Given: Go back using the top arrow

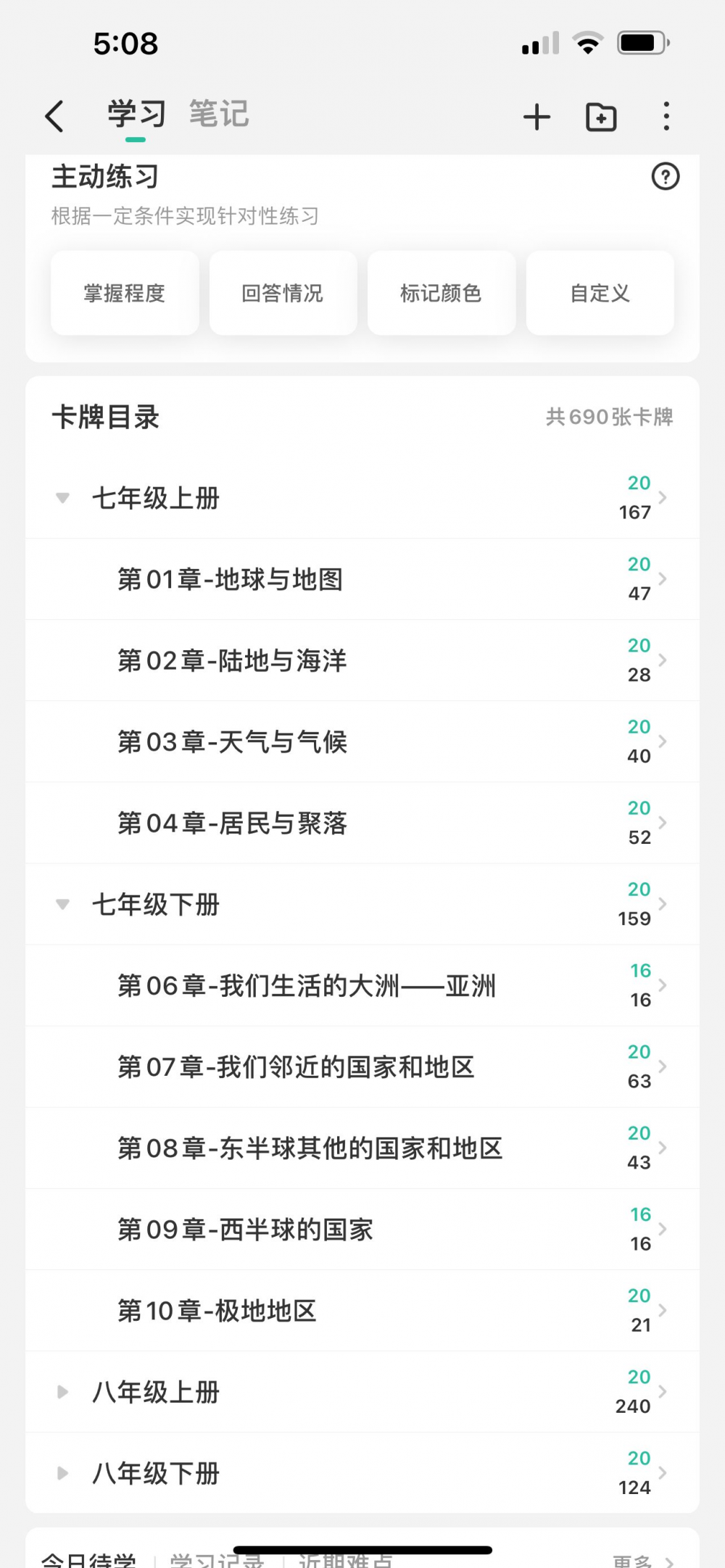Looking at the screenshot, I should [55, 116].
